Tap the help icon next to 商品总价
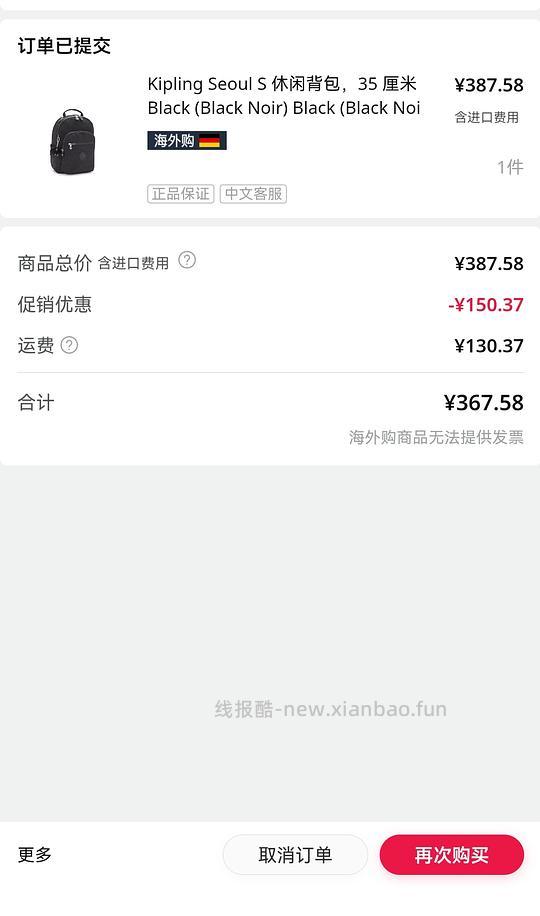The image size is (540, 916). tap(187, 260)
